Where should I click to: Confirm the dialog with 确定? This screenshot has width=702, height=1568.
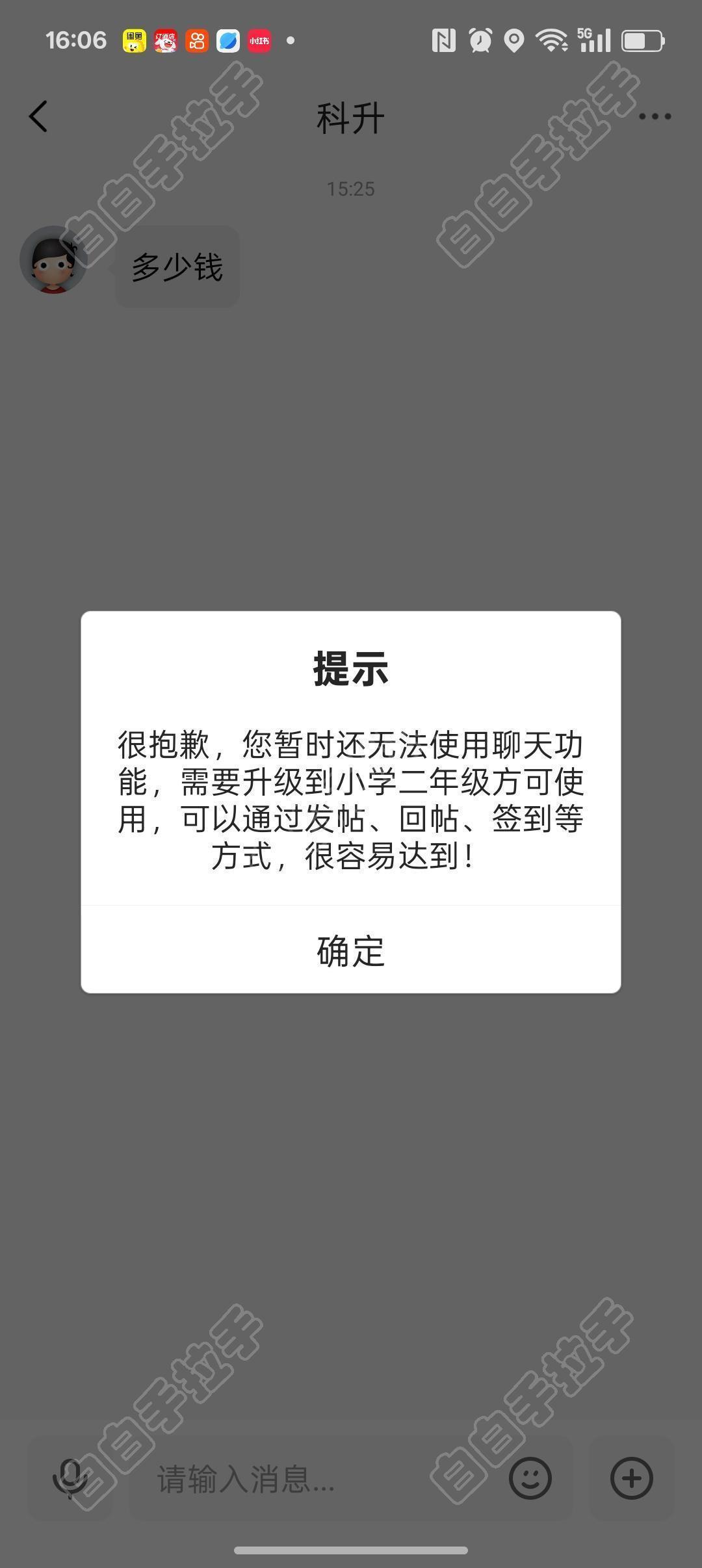click(351, 950)
